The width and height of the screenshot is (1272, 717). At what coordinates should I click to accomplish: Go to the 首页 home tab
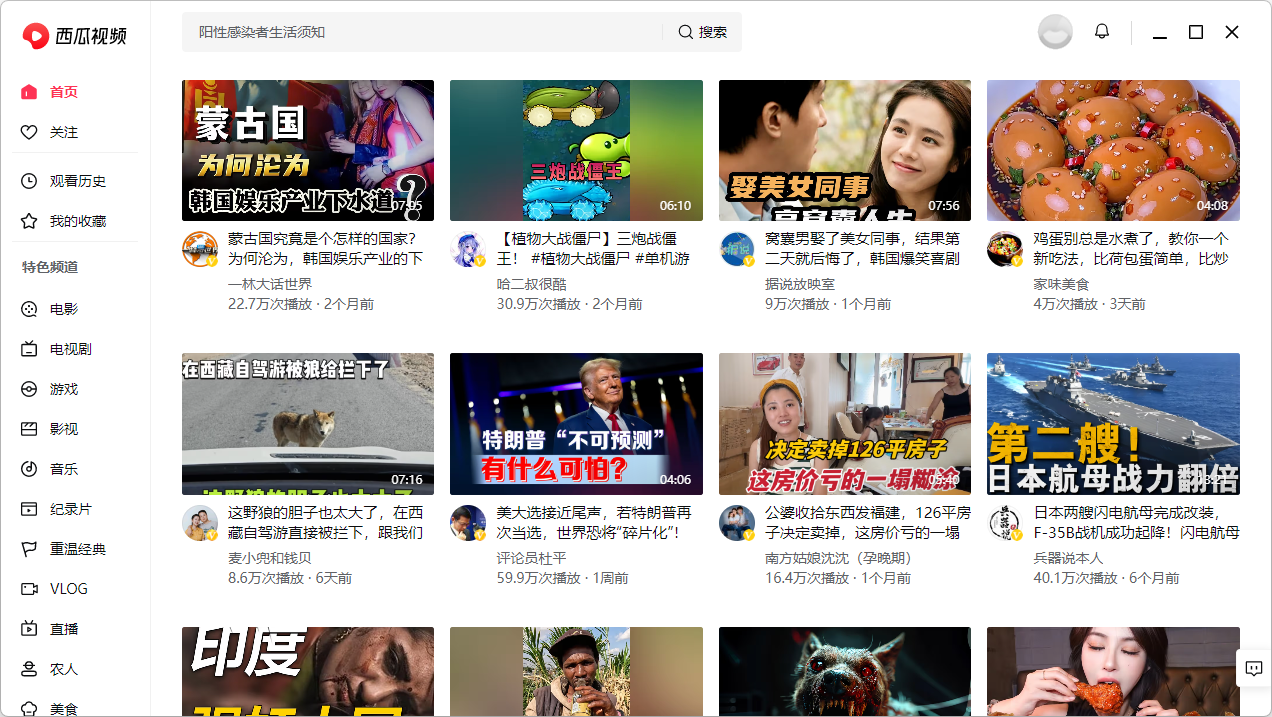tap(63, 92)
